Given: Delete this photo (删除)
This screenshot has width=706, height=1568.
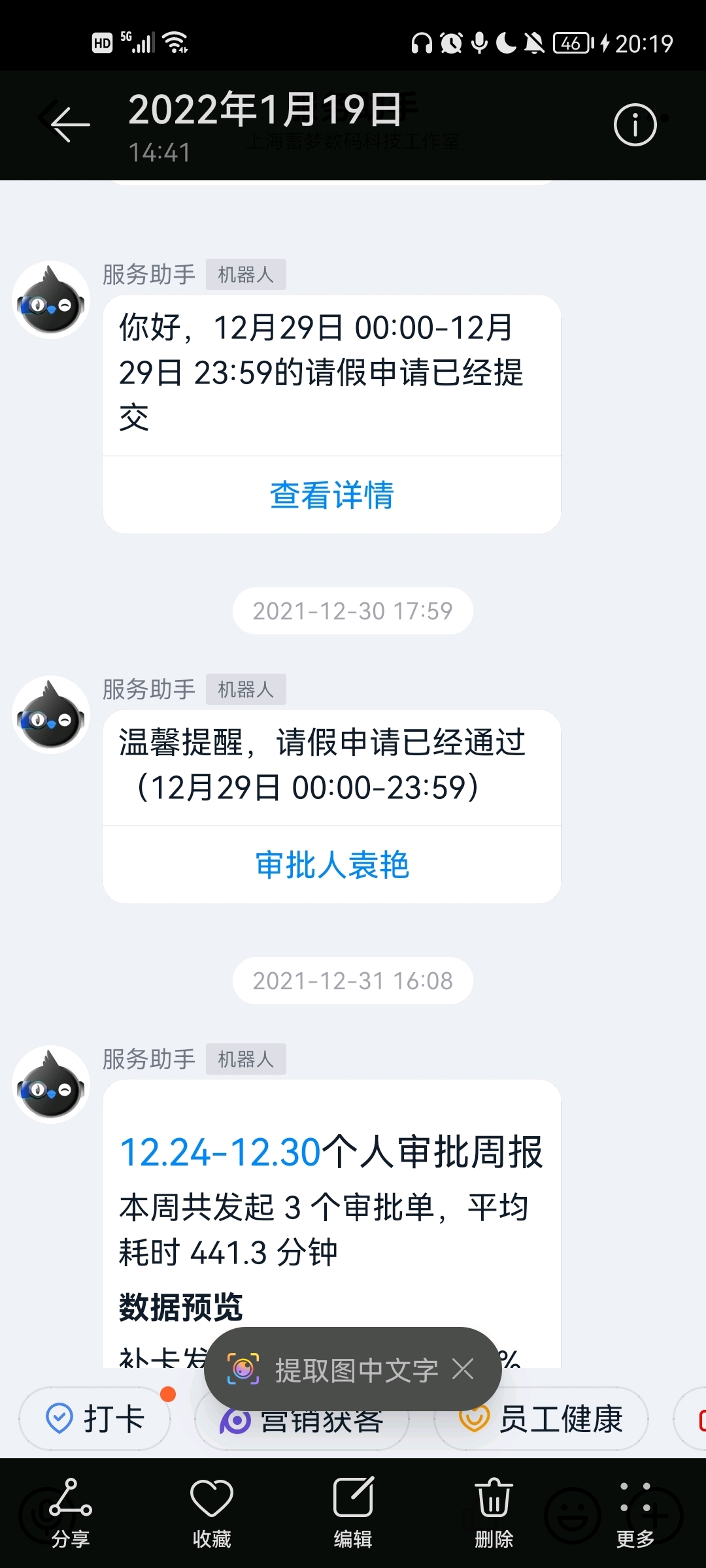Looking at the screenshot, I should pos(494,1513).
